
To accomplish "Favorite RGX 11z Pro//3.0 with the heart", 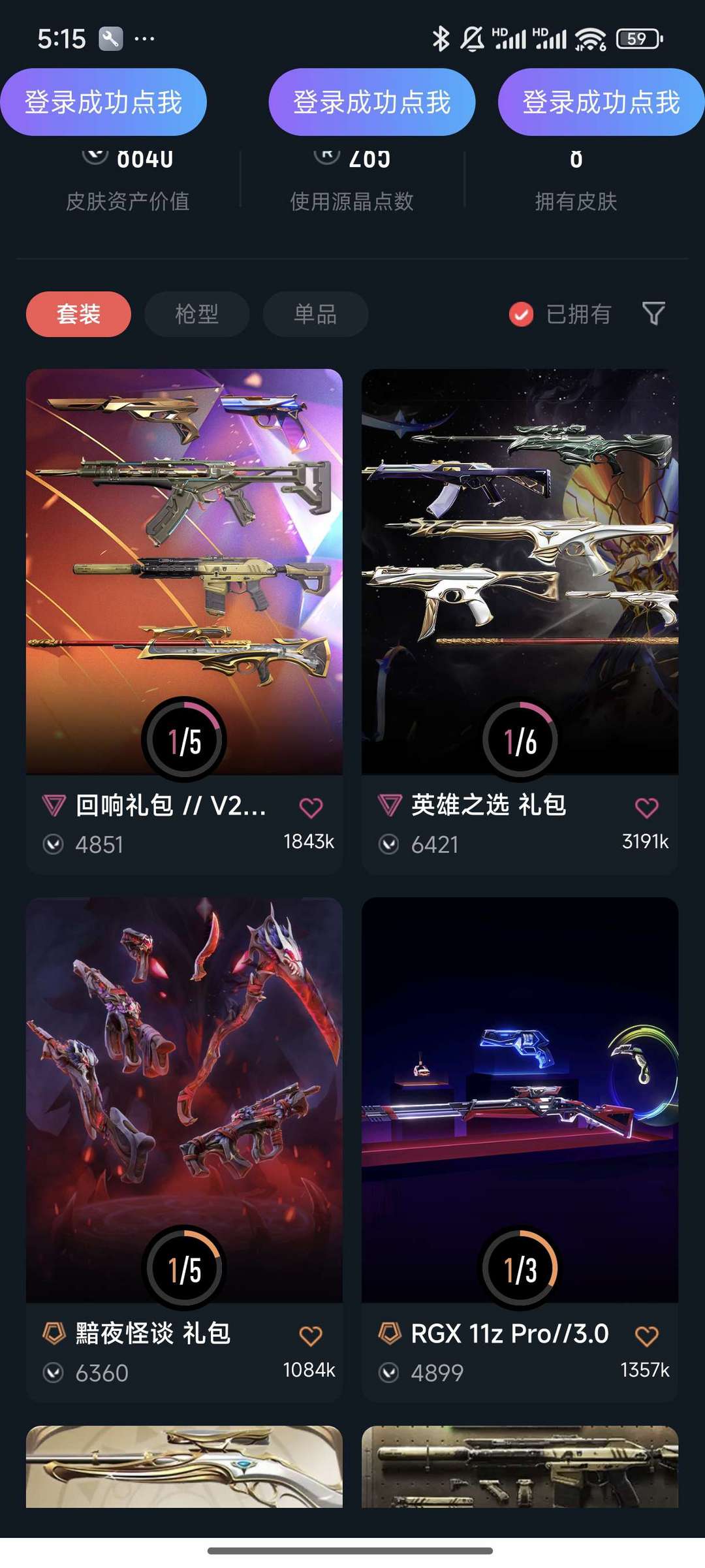I will pos(646,1336).
